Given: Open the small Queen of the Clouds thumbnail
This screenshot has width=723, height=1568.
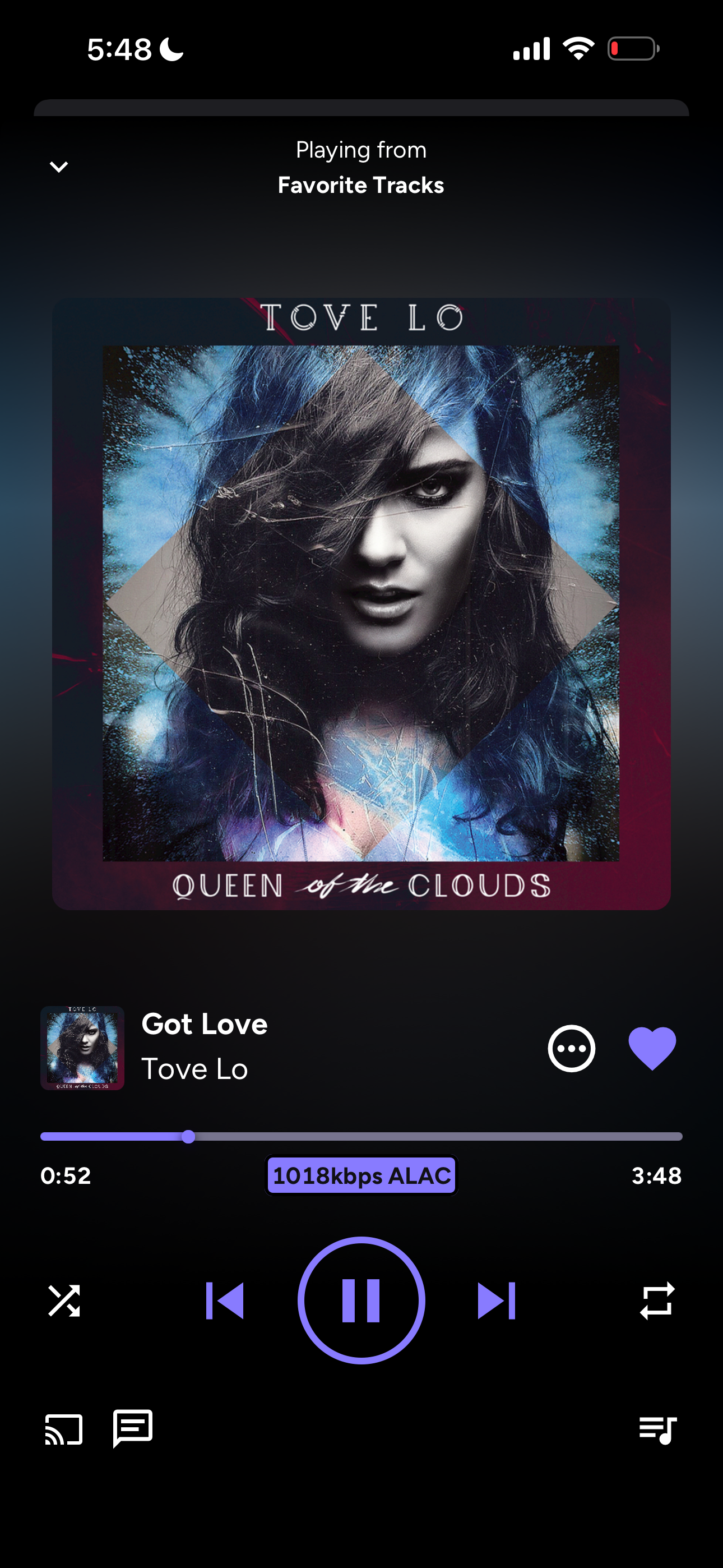Looking at the screenshot, I should click(83, 1048).
